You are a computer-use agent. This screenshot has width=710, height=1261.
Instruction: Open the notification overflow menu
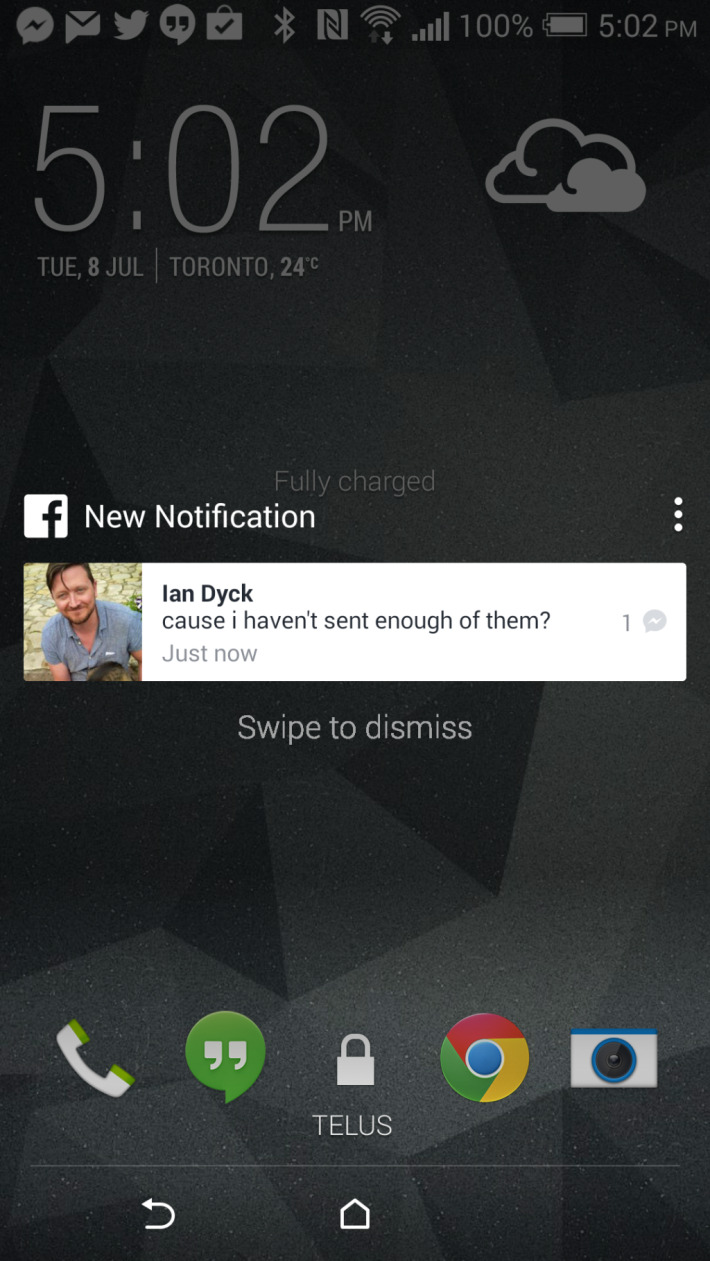(x=678, y=515)
